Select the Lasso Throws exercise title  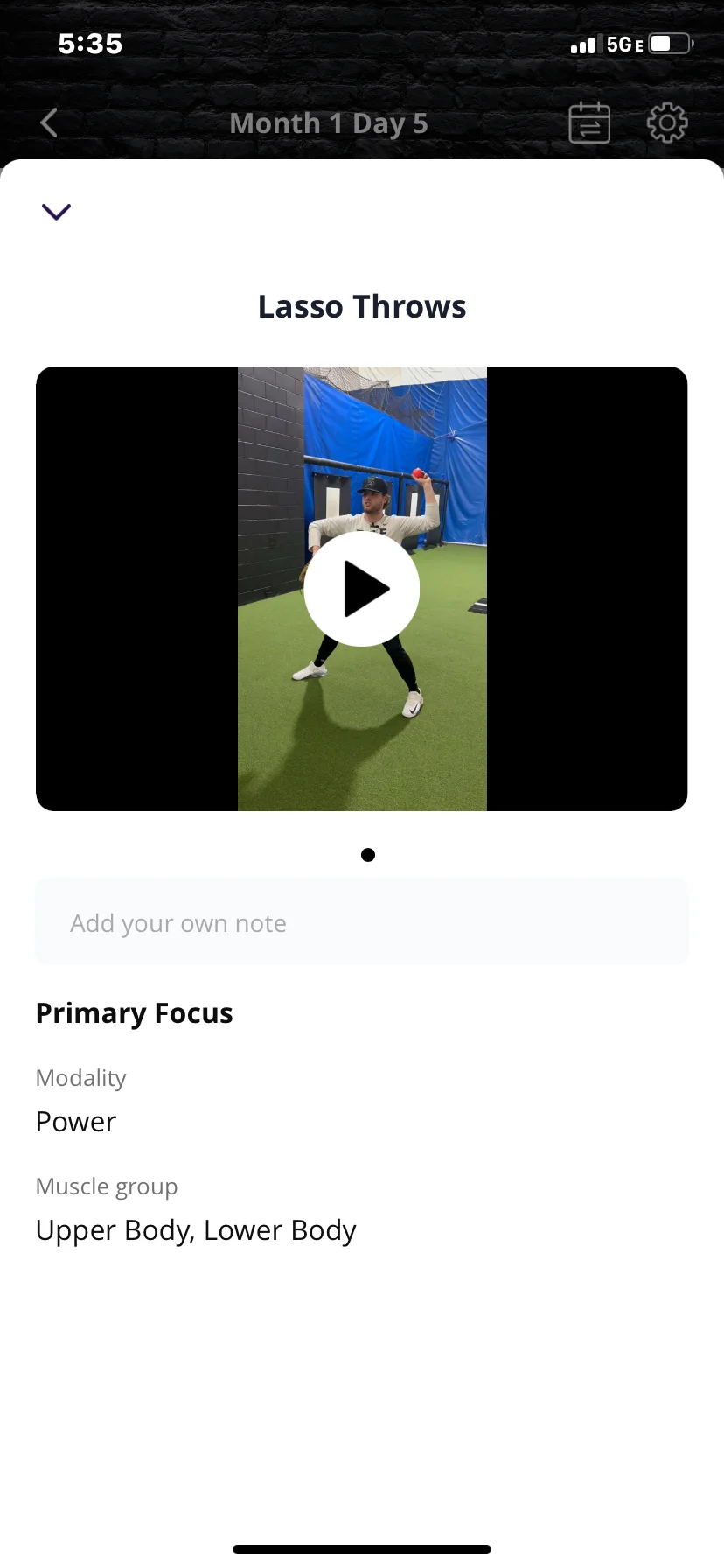[361, 306]
